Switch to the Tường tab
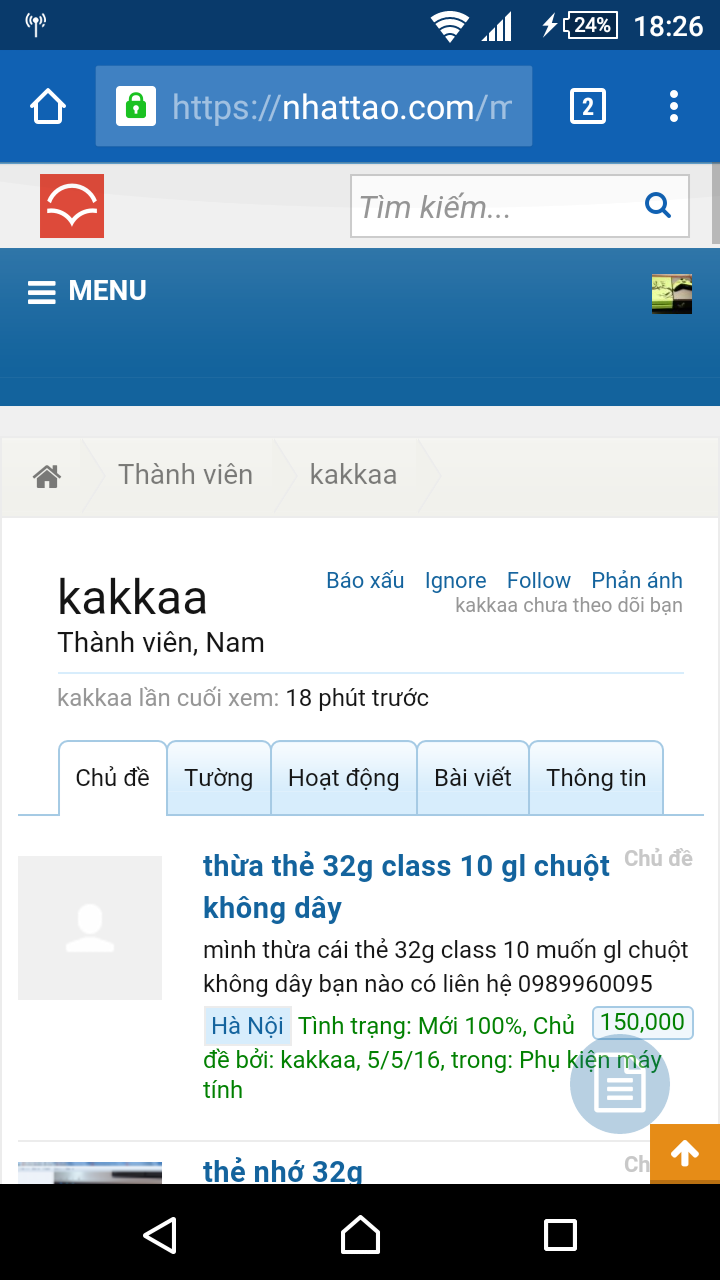 [219, 778]
